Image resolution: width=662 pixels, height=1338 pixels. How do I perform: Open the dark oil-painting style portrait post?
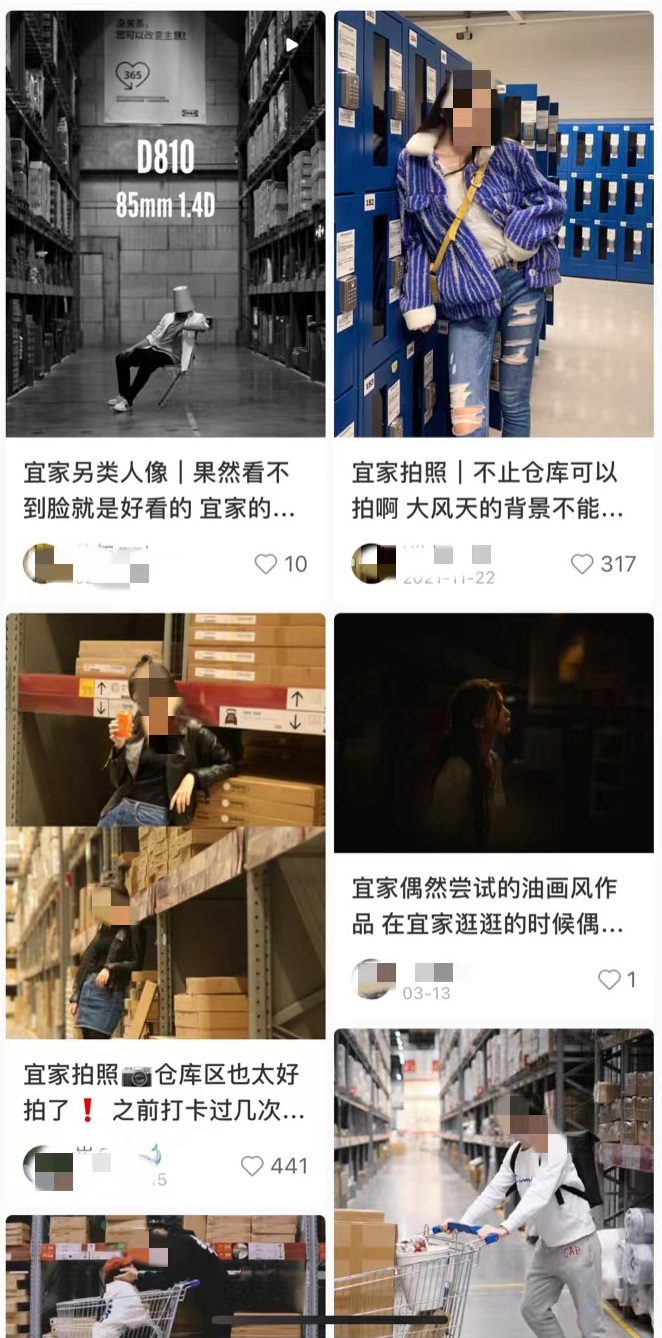pos(493,733)
